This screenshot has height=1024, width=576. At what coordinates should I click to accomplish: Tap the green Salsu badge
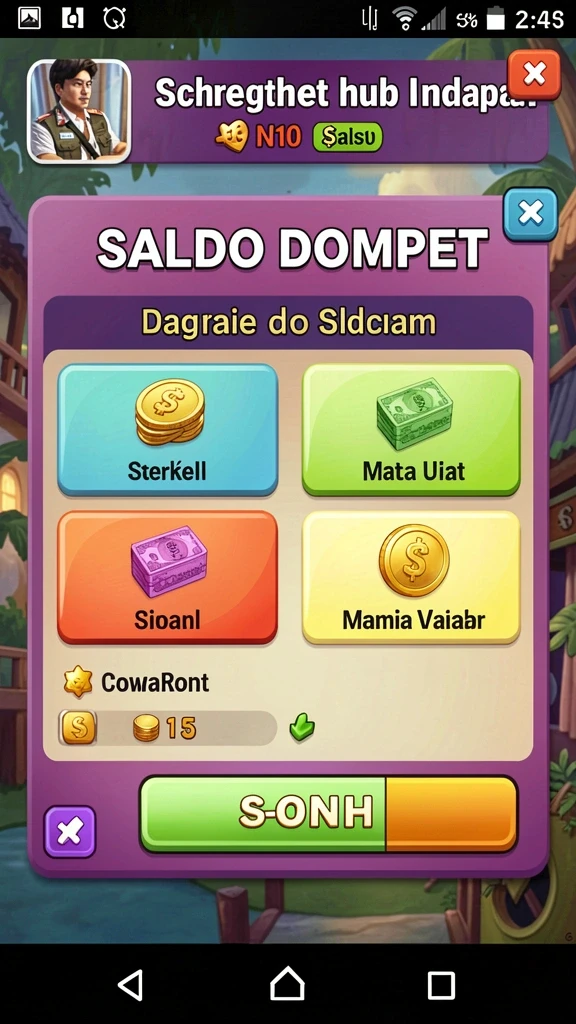(347, 136)
